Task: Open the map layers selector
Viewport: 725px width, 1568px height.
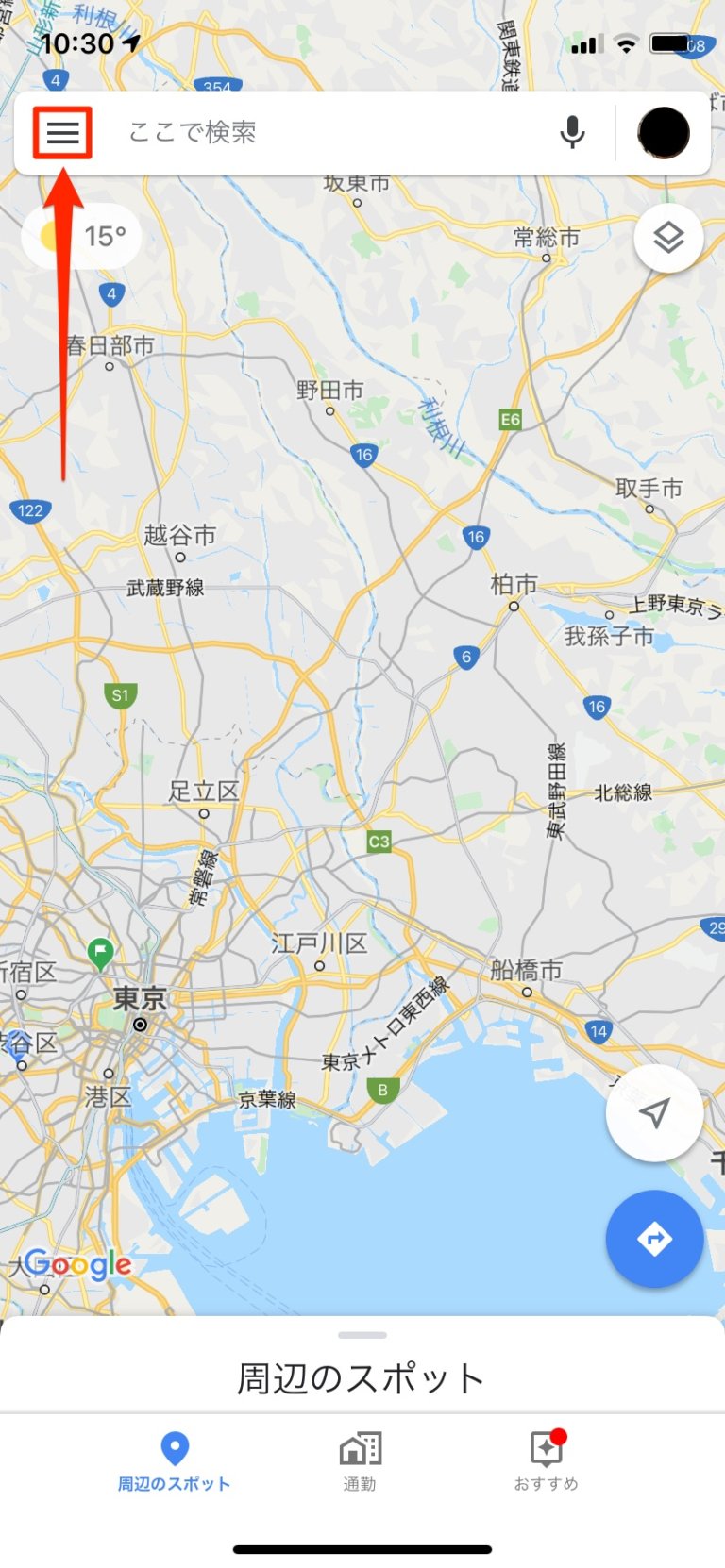Action: tap(668, 238)
